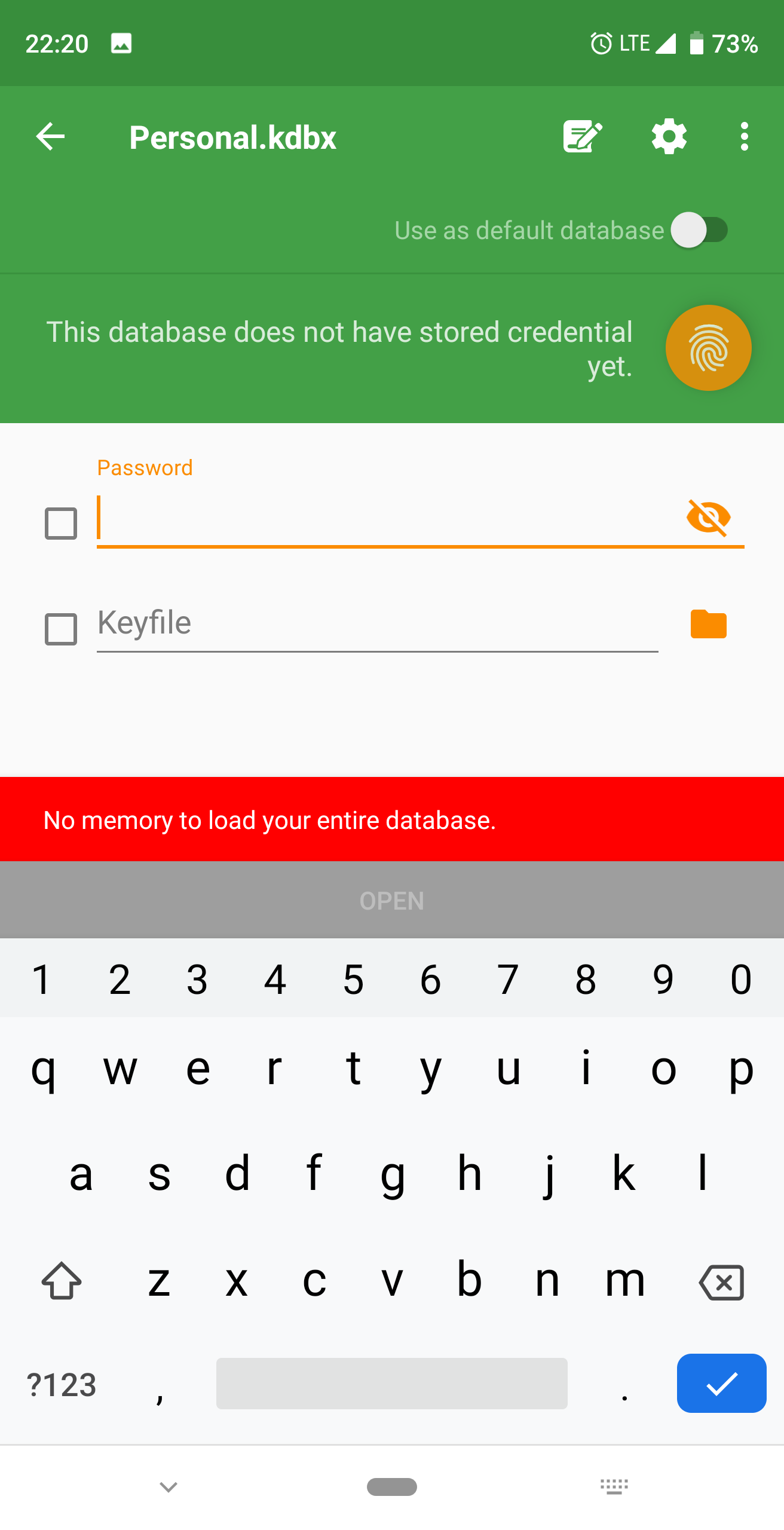
Task: Browse for a keyfile with the folder icon
Action: coord(709,624)
